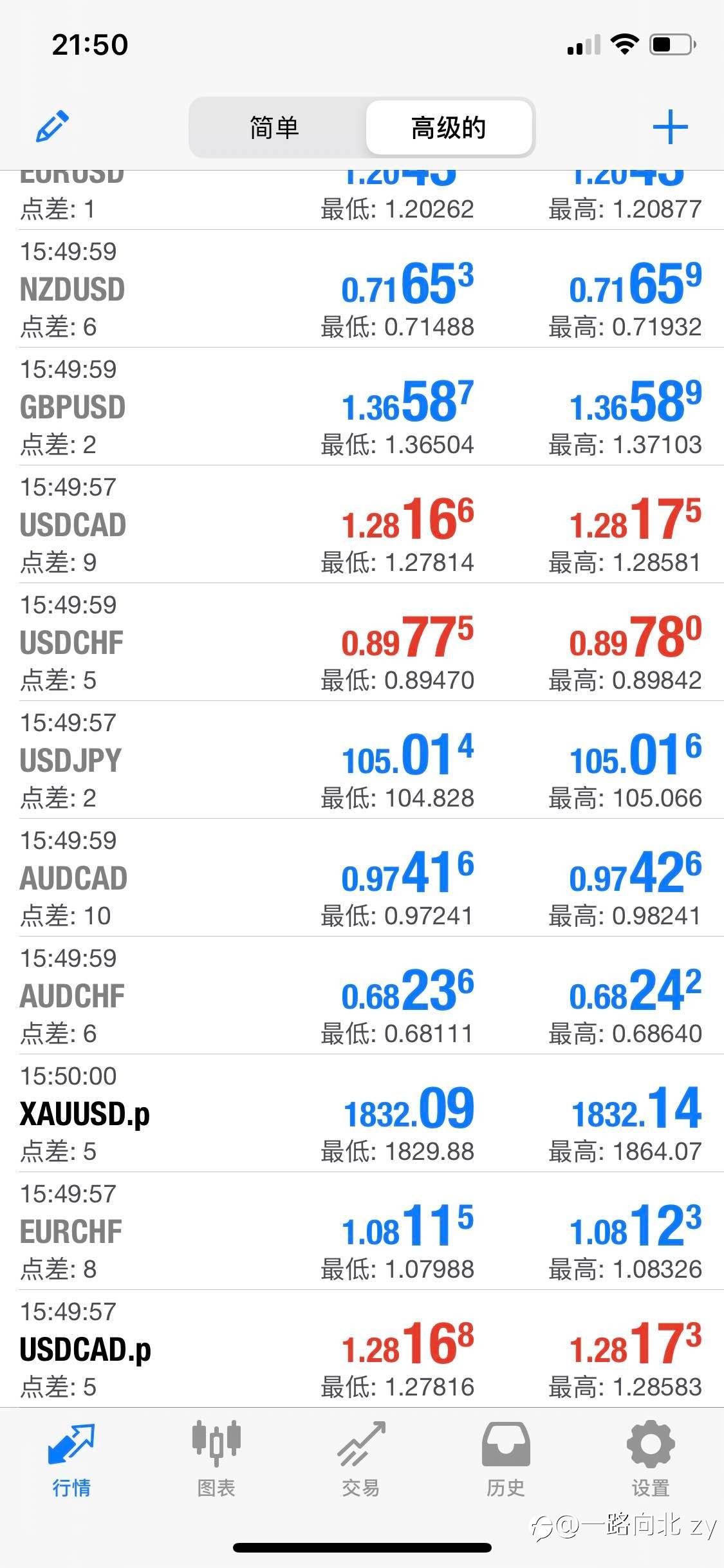Open the NZDUSD quote row

coord(362,289)
